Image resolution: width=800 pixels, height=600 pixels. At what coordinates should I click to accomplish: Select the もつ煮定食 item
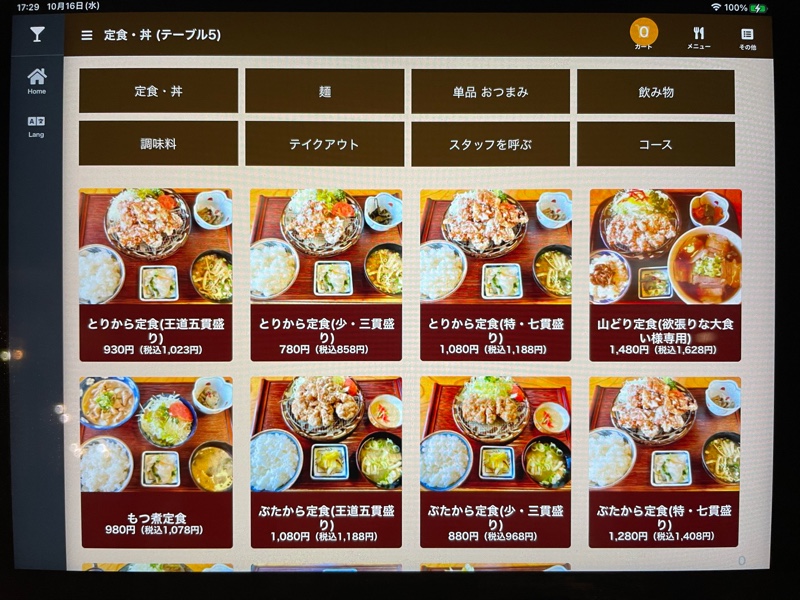[155, 462]
